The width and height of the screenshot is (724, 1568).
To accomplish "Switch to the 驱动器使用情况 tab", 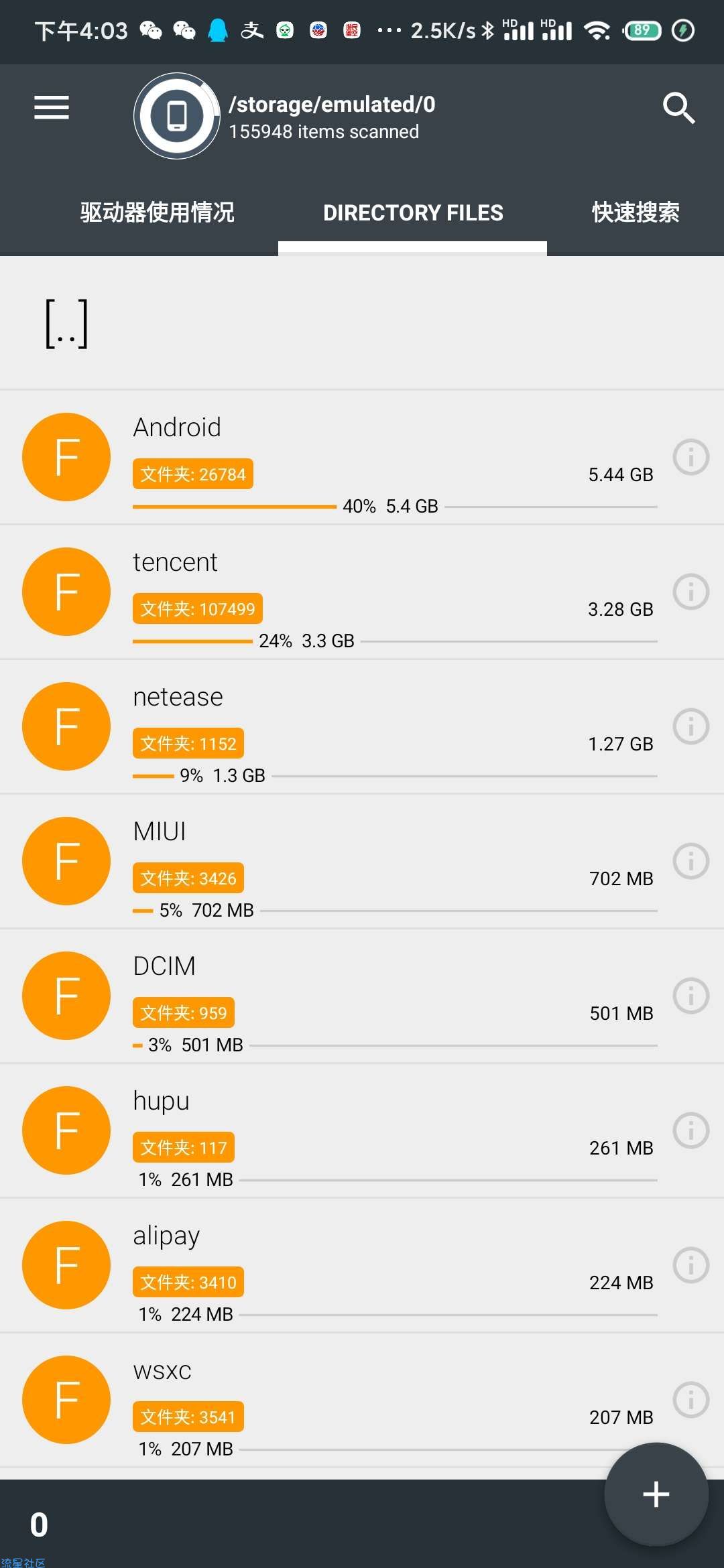I will [x=158, y=212].
